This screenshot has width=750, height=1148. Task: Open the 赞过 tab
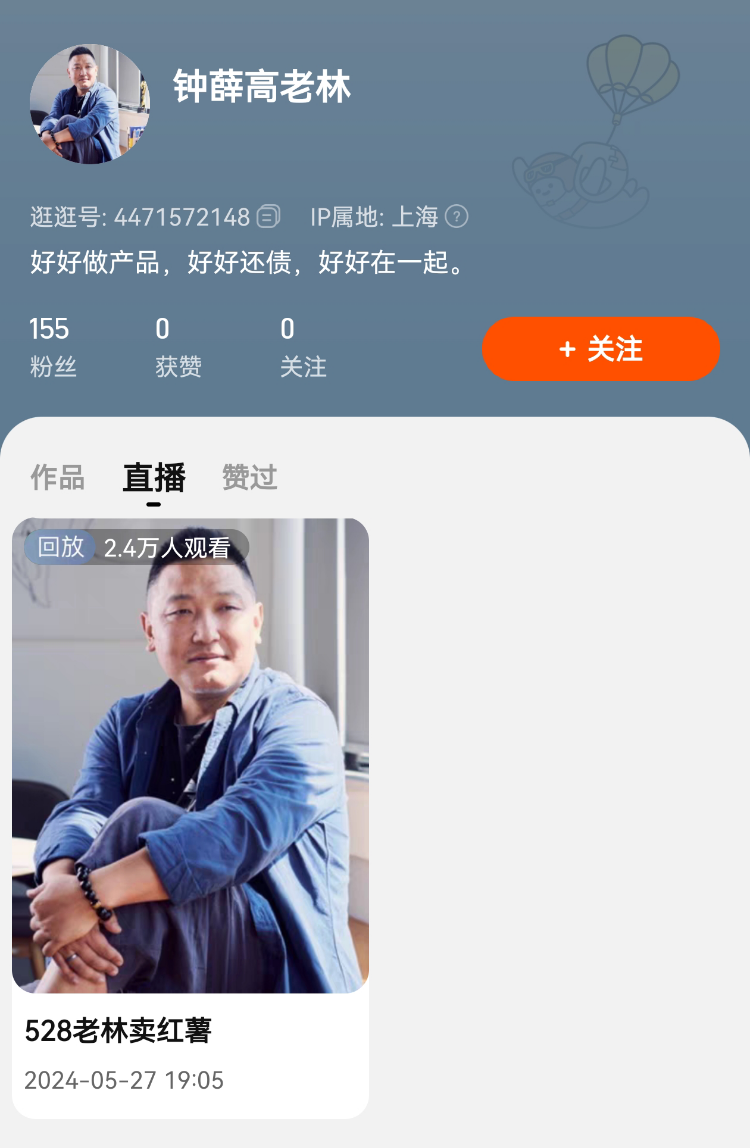pos(250,477)
